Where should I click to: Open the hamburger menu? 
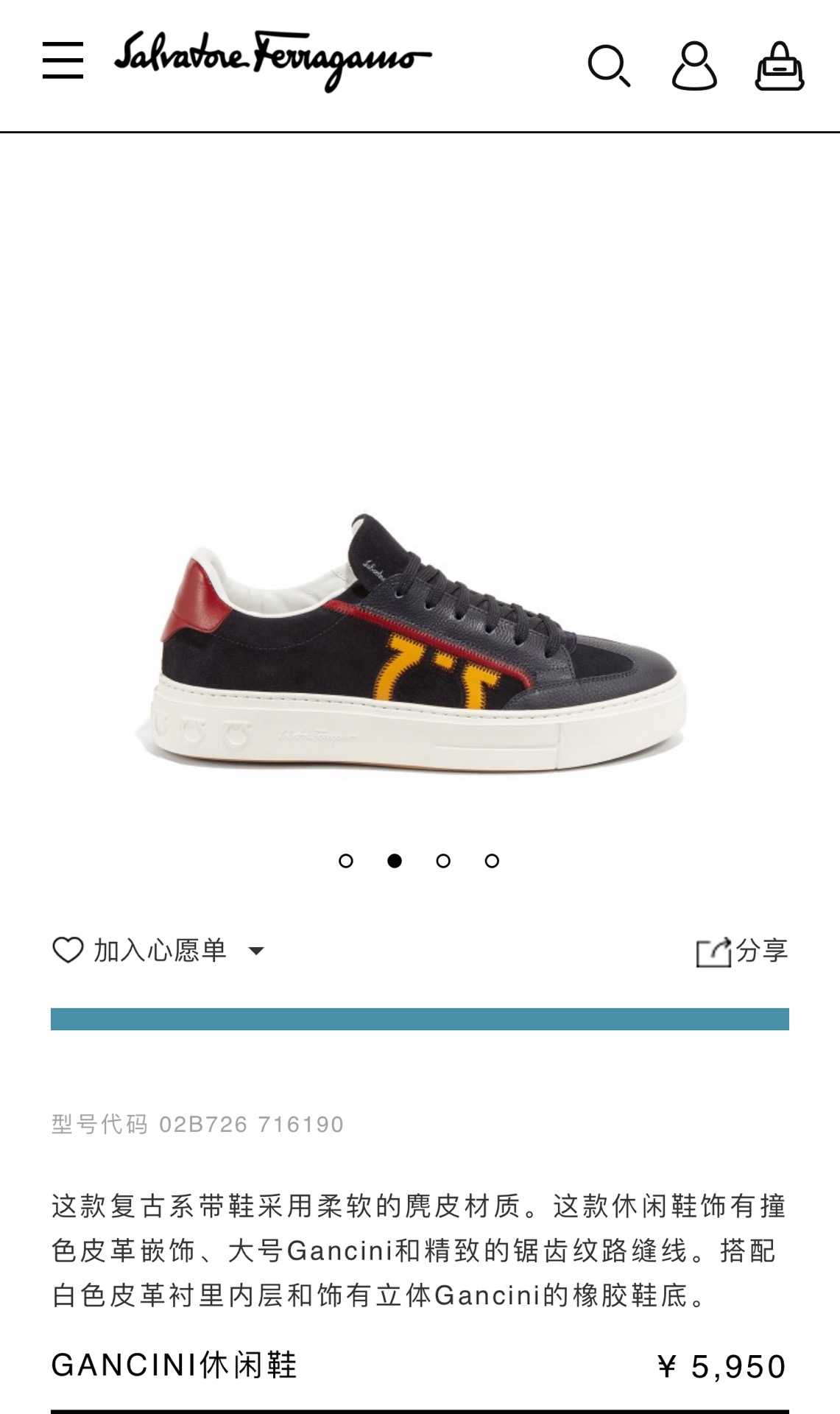tap(63, 60)
